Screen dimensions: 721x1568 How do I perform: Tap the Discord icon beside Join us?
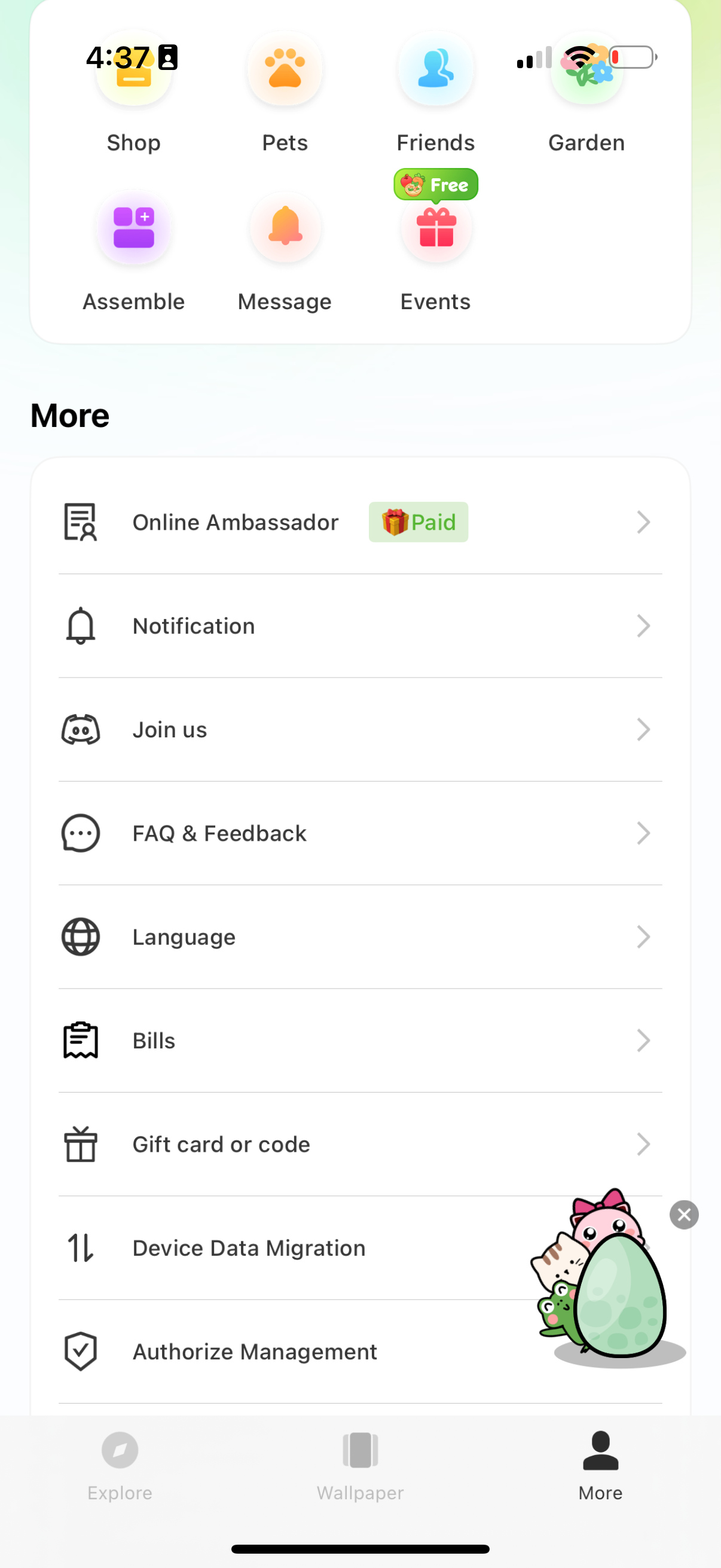click(80, 729)
